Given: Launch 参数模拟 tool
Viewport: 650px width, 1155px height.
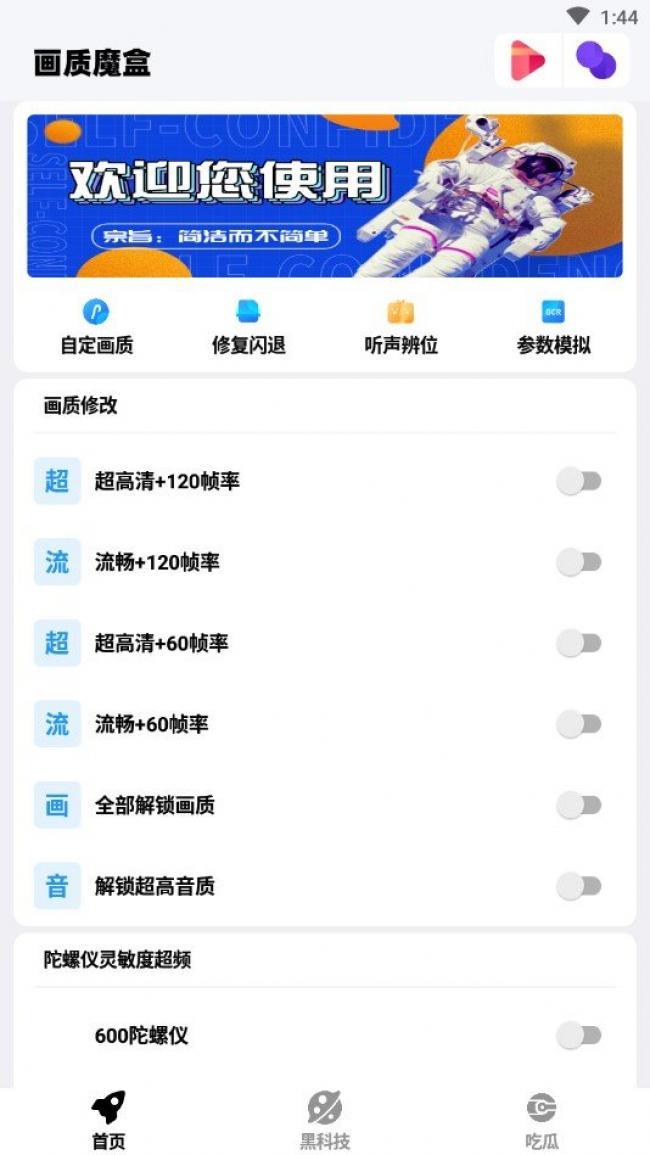Looking at the screenshot, I should [554, 327].
